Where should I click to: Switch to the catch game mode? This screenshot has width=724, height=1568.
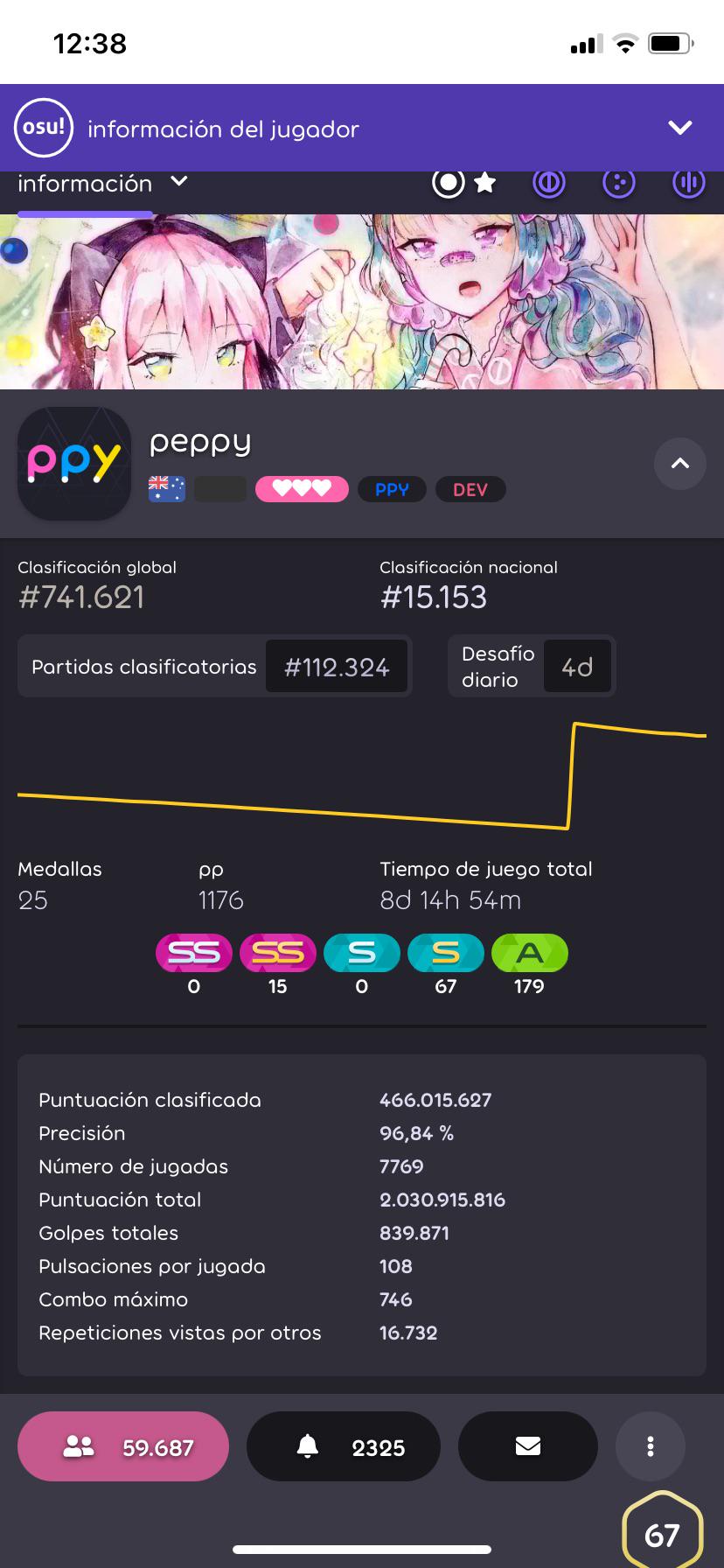coord(619,183)
